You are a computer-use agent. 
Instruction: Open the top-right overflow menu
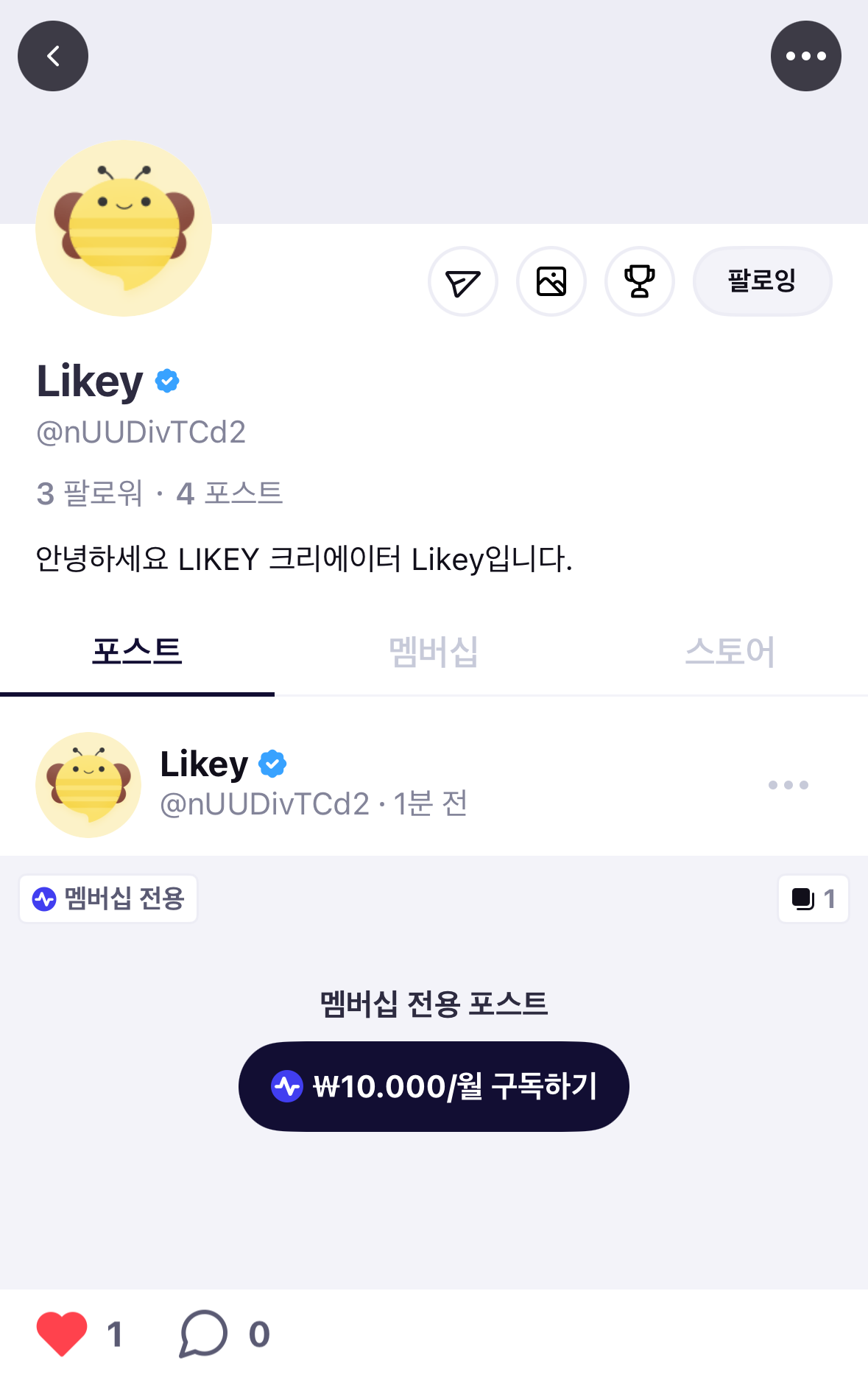pos(805,56)
